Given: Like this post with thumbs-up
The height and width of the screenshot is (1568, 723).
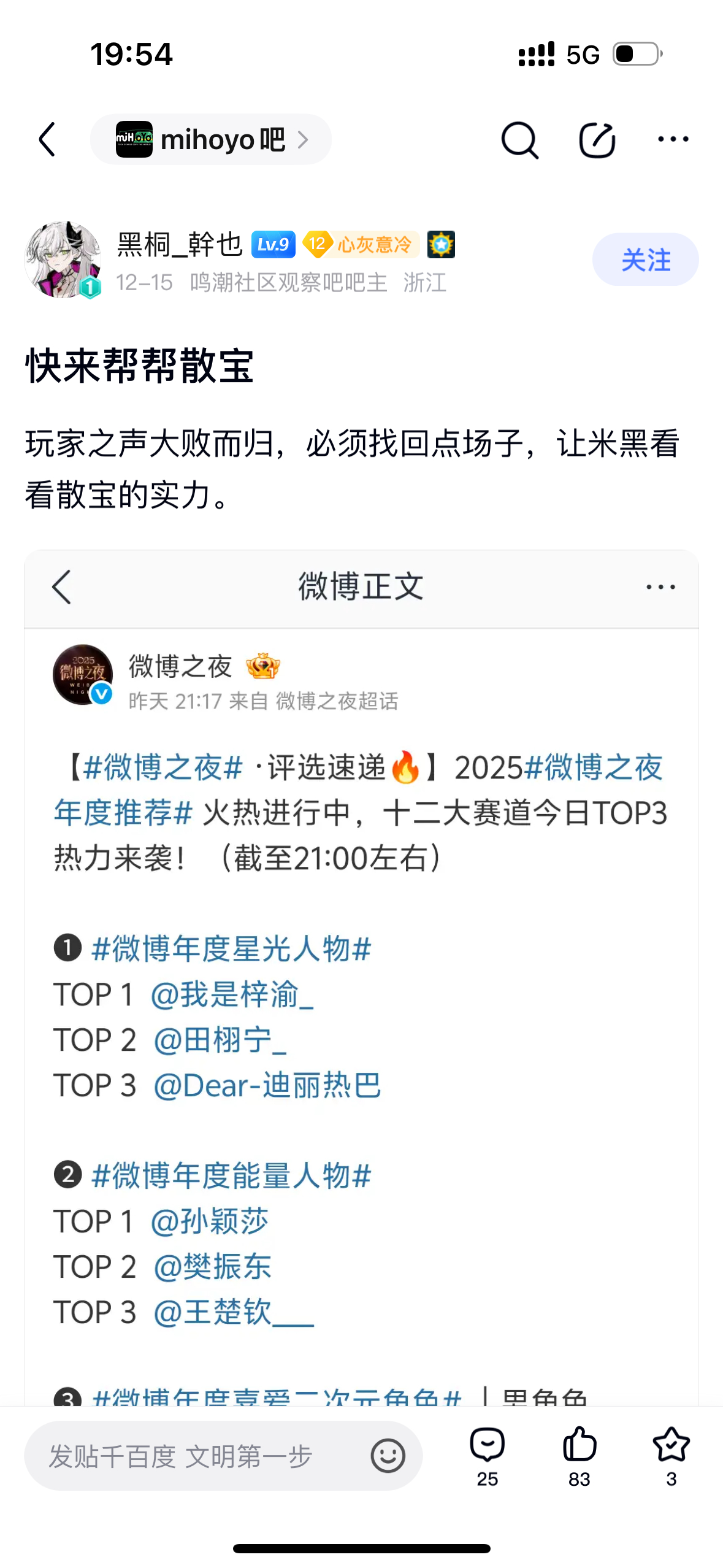Looking at the screenshot, I should 579,1455.
